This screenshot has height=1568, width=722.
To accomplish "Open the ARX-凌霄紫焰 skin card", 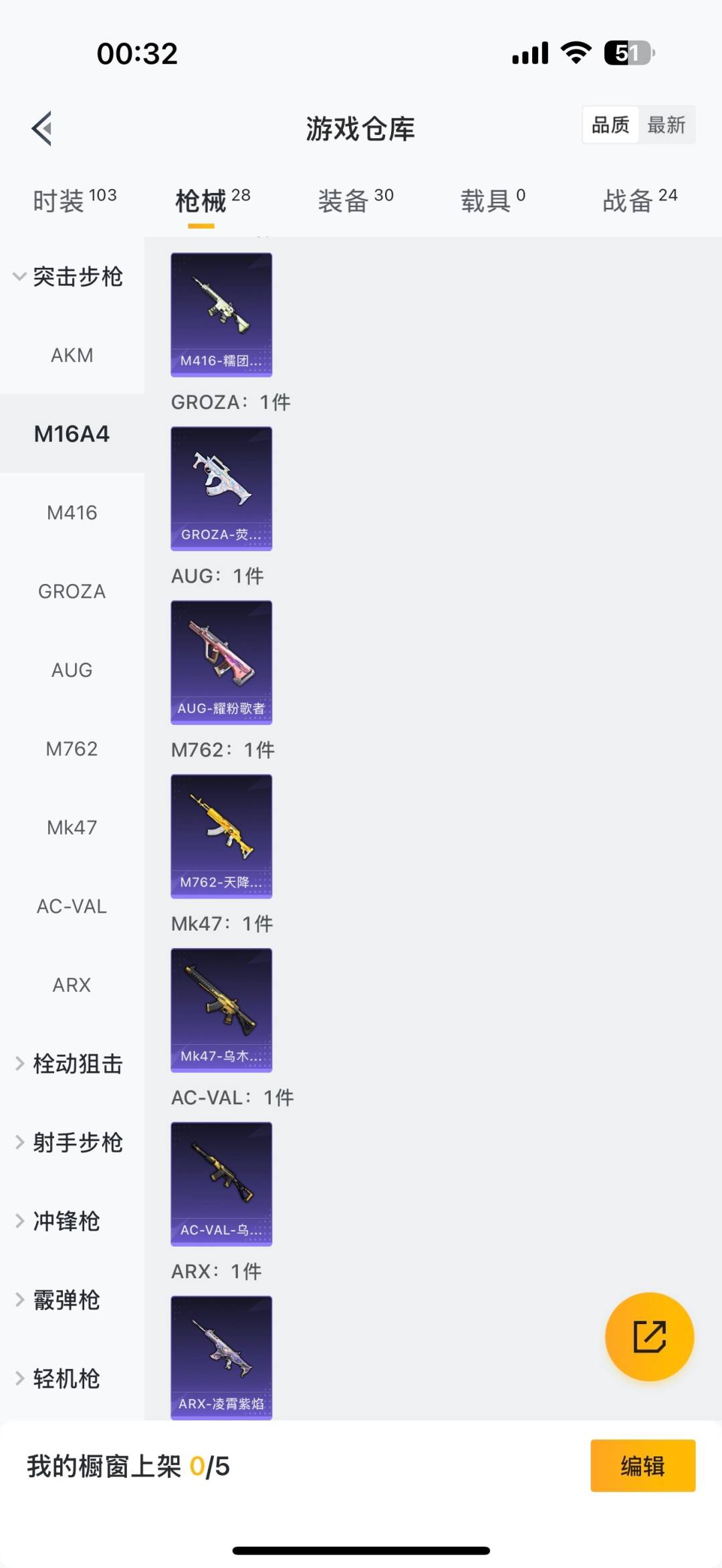I will click(x=221, y=1357).
